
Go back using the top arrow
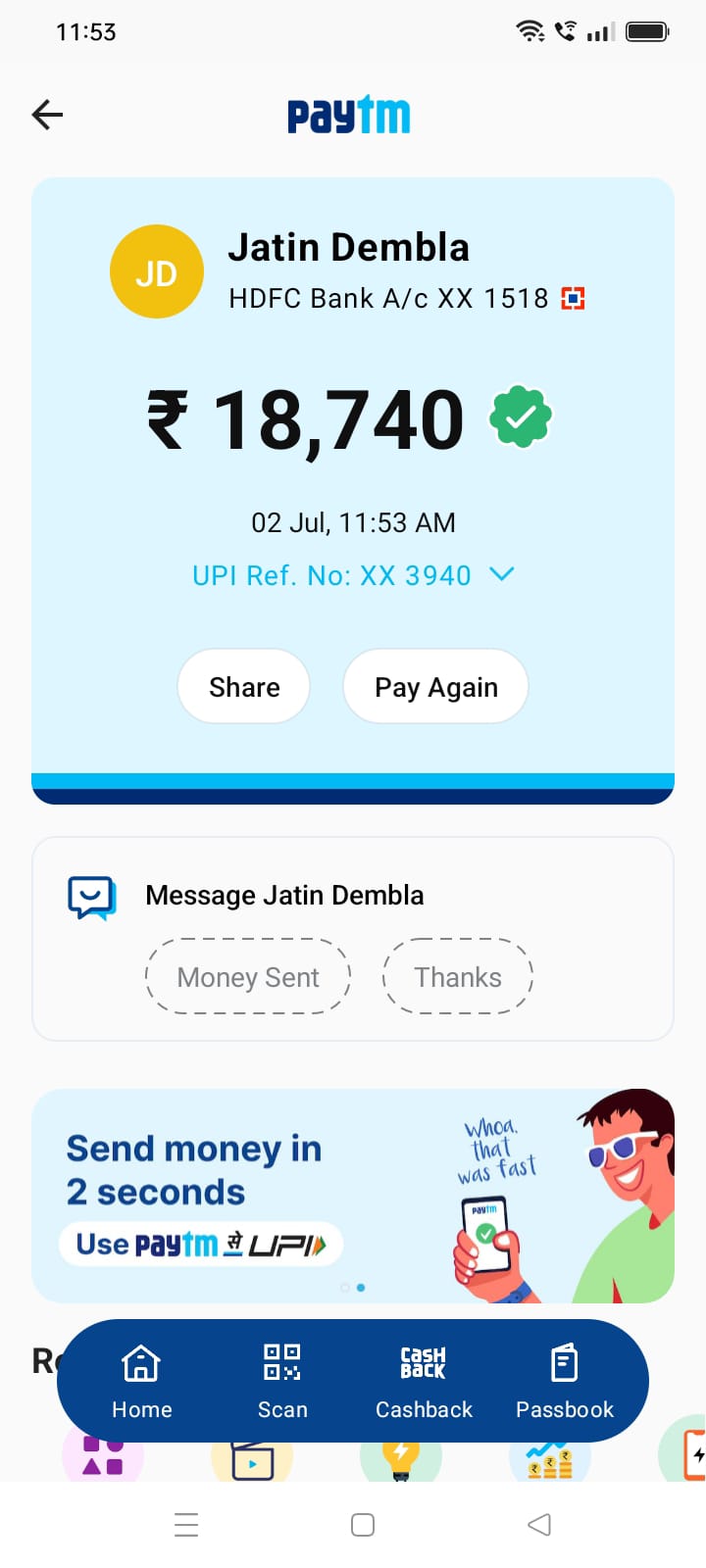click(47, 115)
